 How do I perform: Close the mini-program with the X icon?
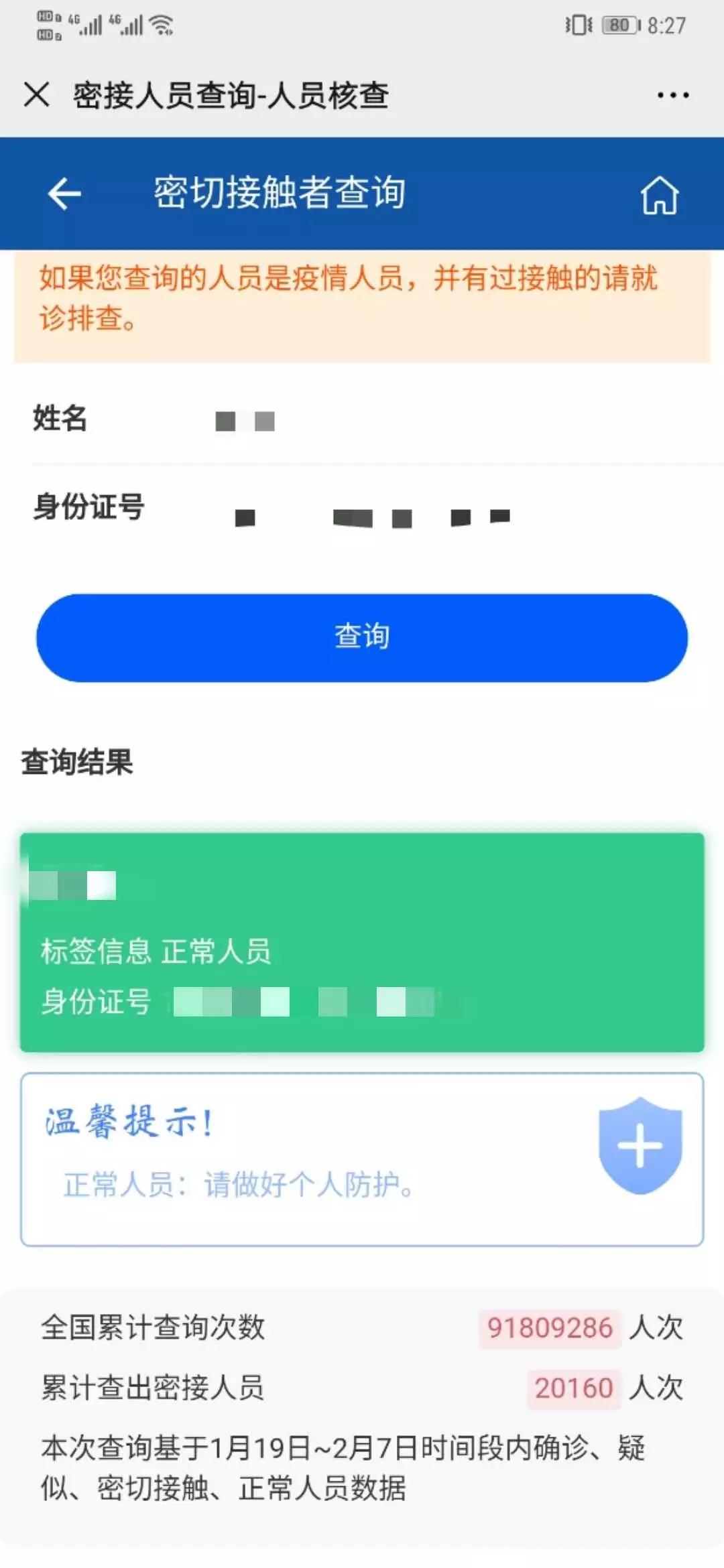[36, 94]
